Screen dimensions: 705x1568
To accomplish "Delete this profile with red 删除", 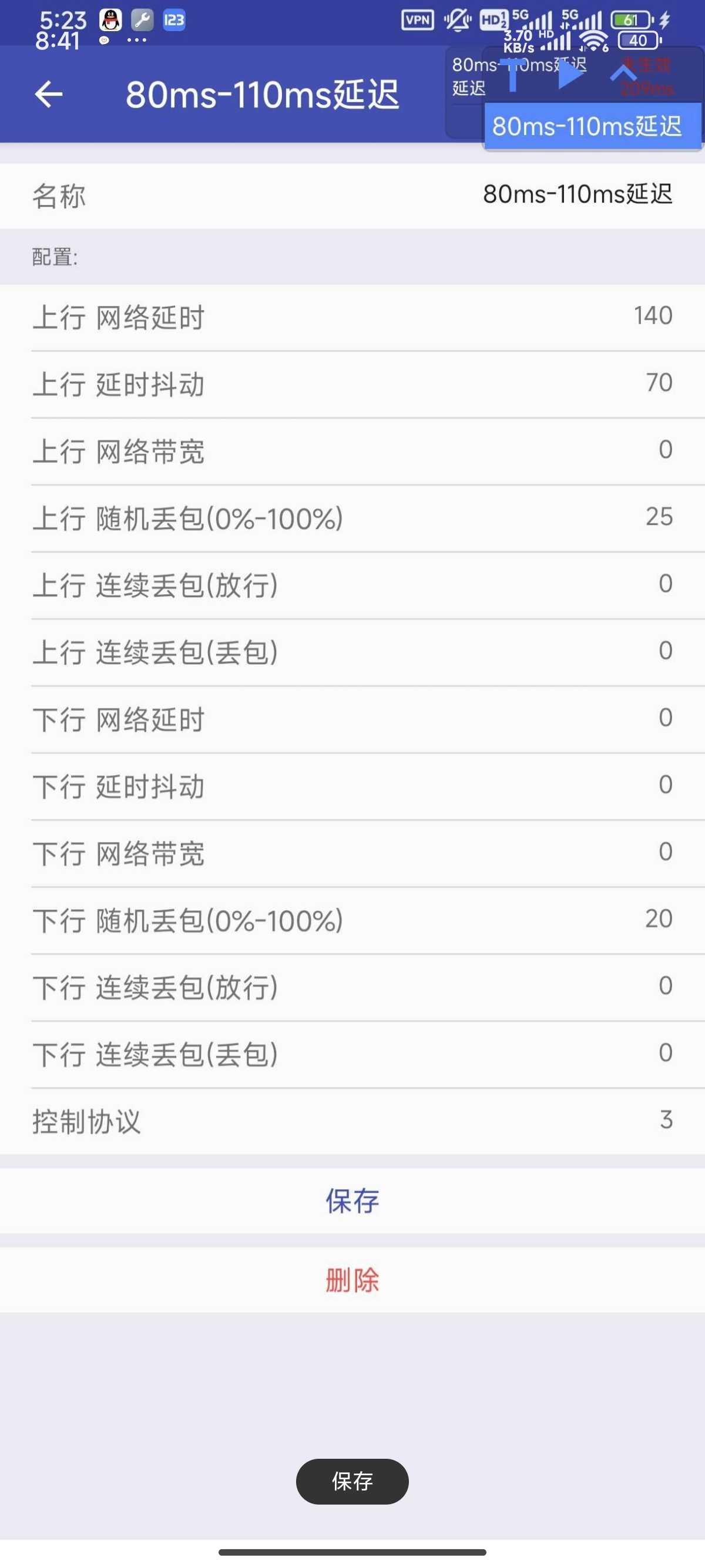I will [352, 1280].
